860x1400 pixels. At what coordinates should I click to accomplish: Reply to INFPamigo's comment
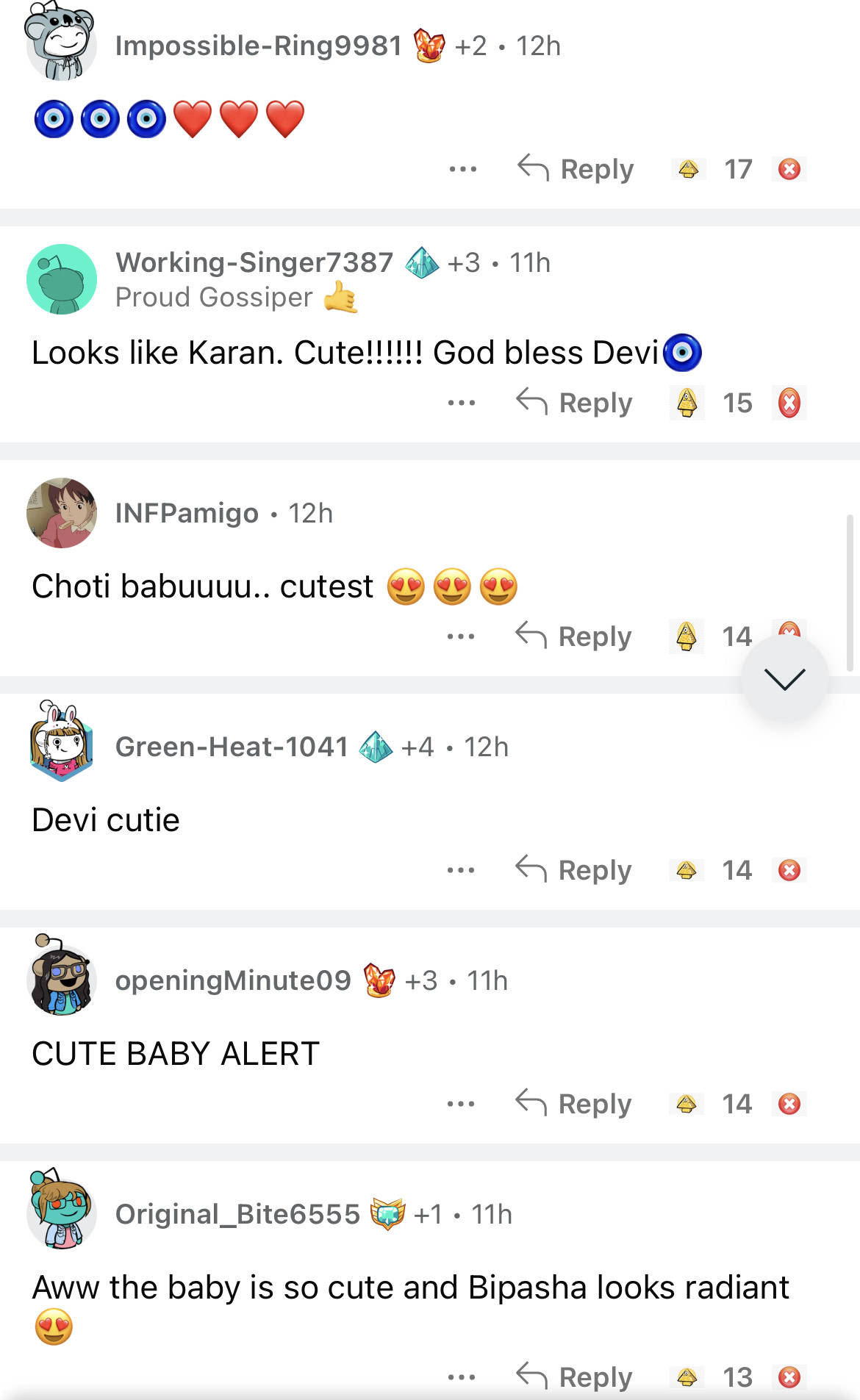pyautogui.click(x=573, y=636)
